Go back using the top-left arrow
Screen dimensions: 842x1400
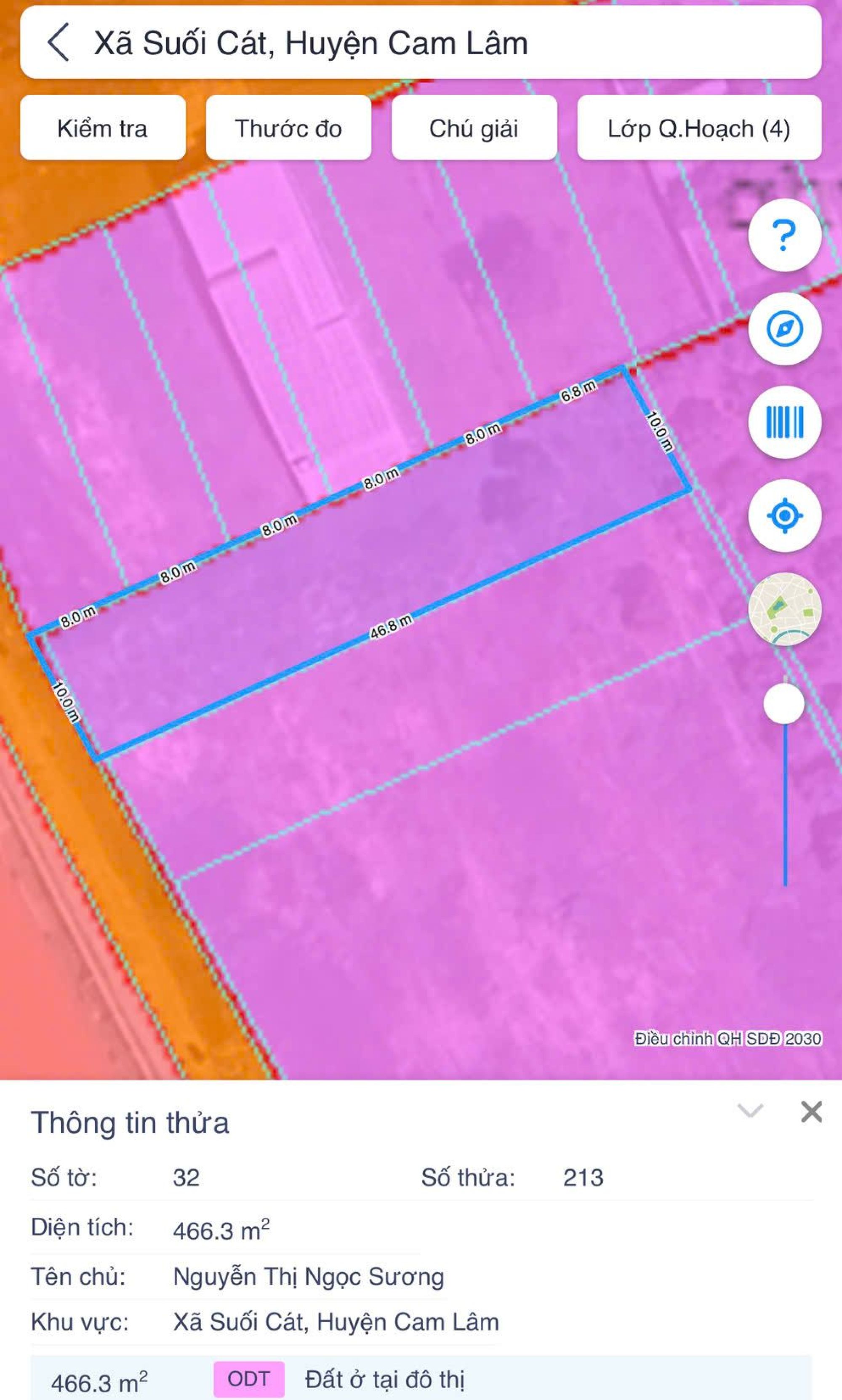click(x=59, y=43)
